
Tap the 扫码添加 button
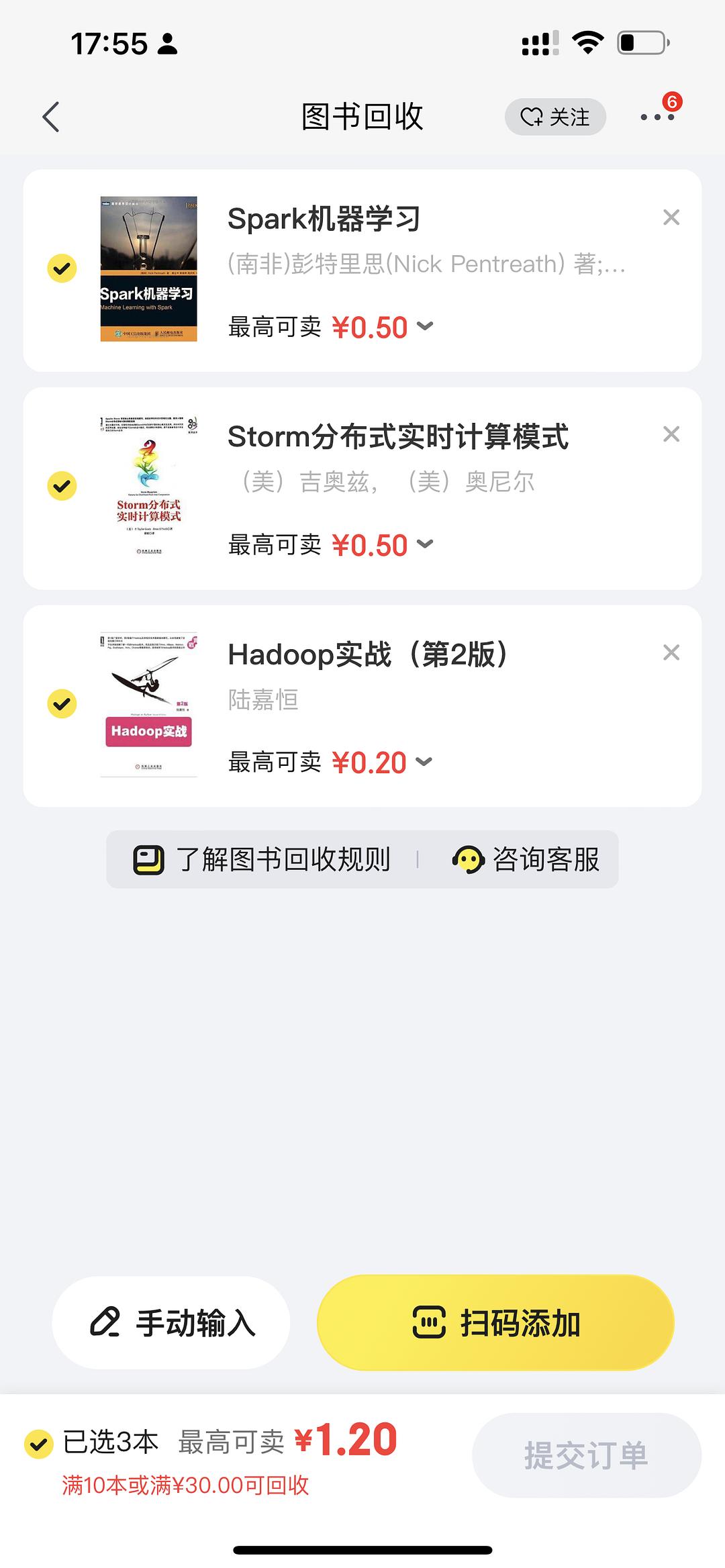pos(497,1321)
